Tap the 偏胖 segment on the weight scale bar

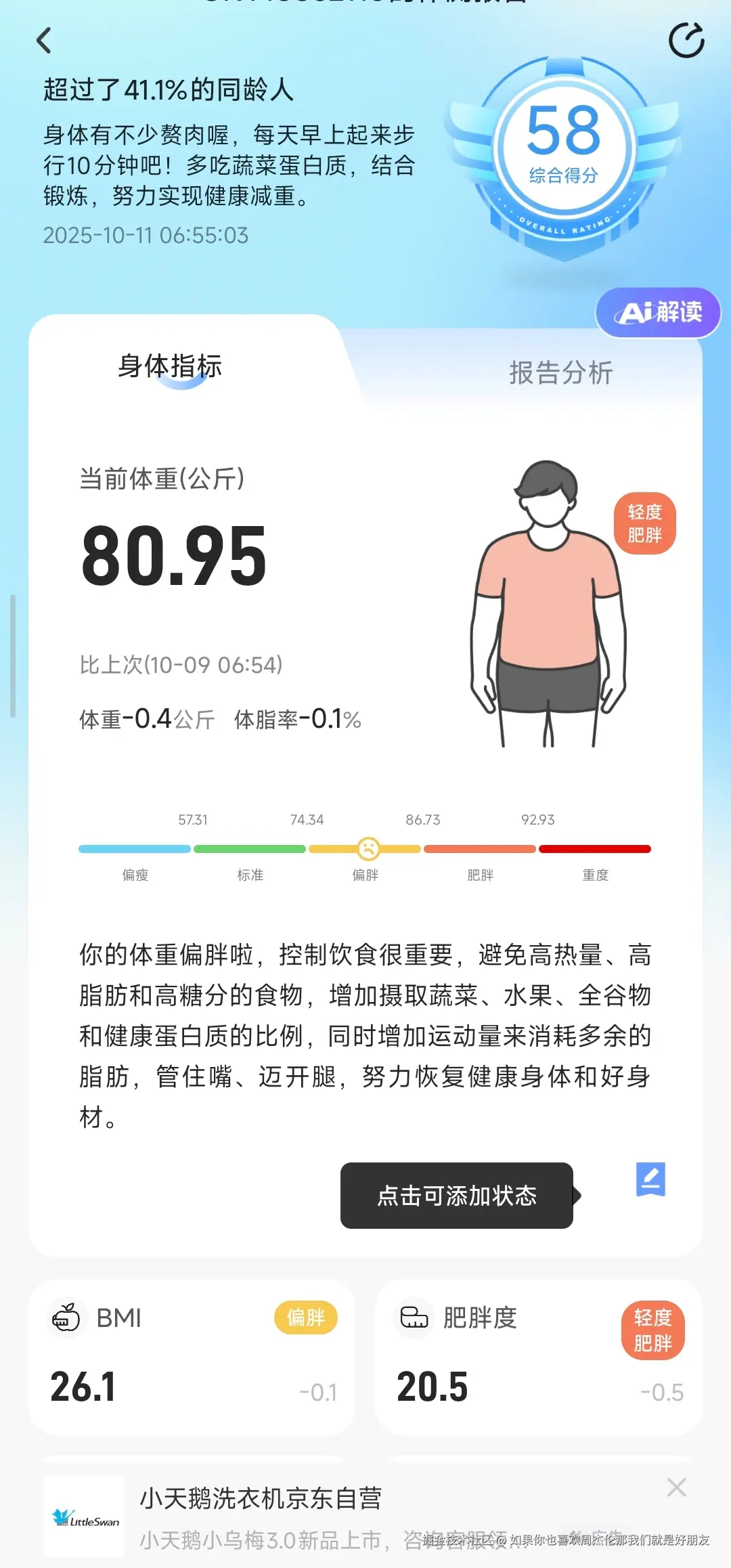pos(365,848)
